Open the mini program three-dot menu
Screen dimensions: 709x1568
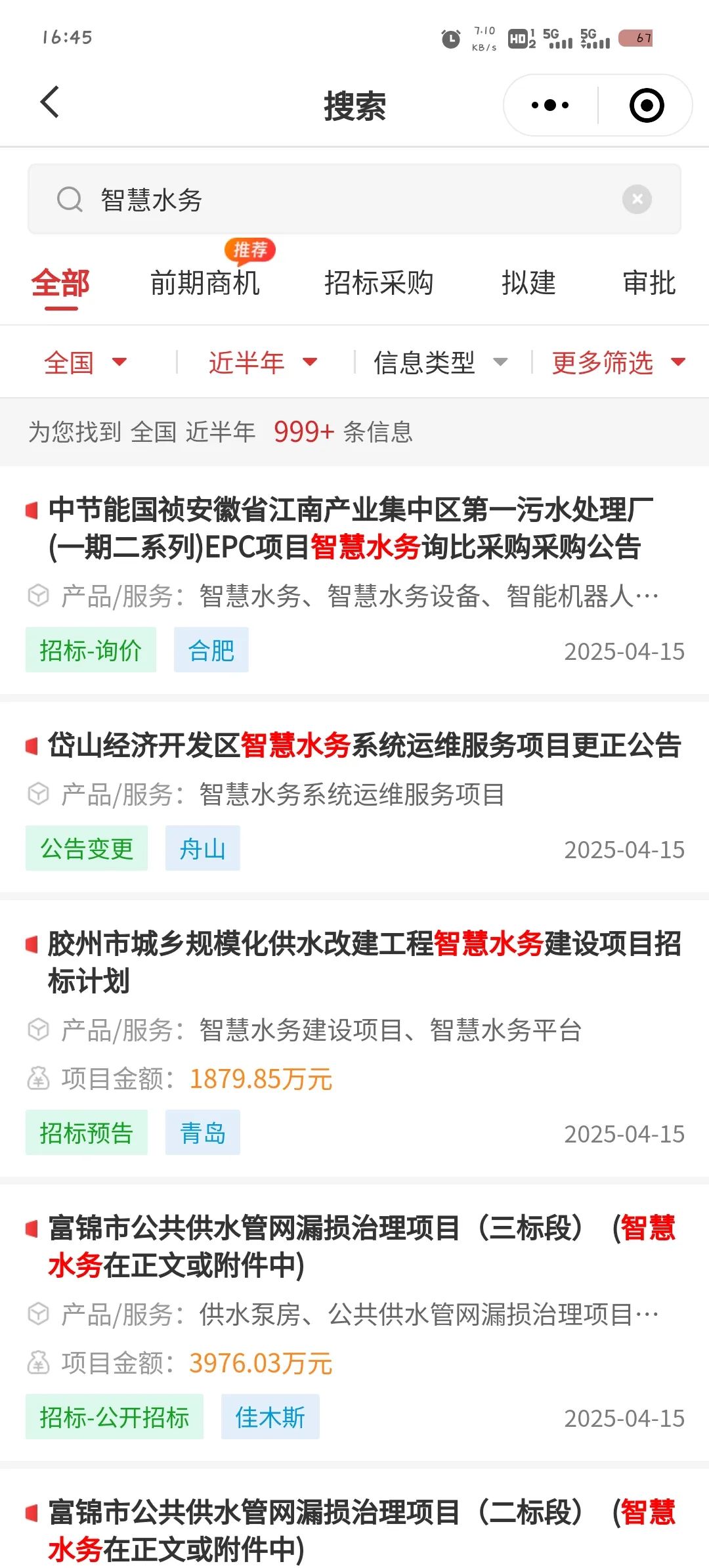click(x=550, y=105)
